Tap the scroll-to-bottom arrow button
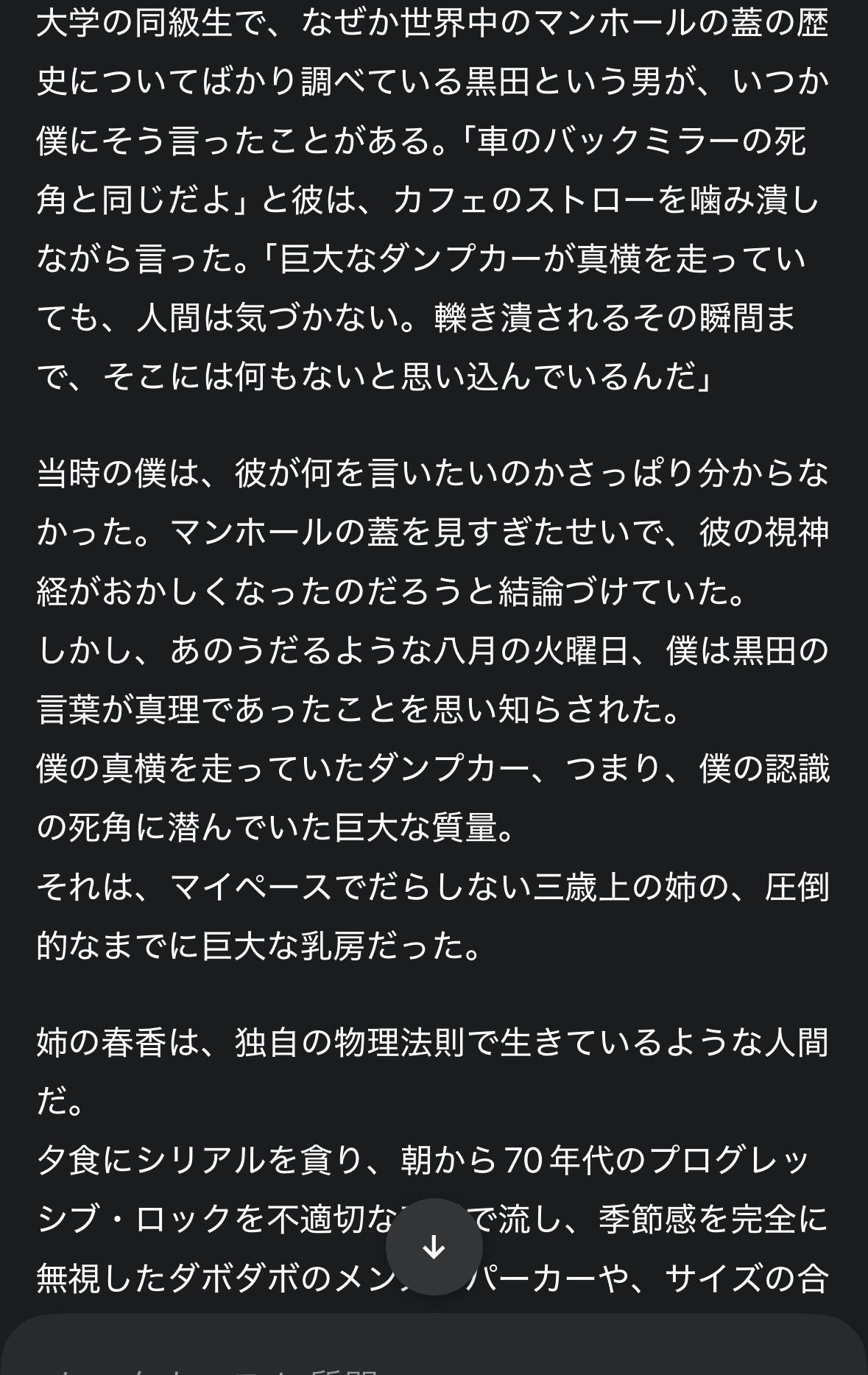This screenshot has width=868, height=1375. (434, 1246)
